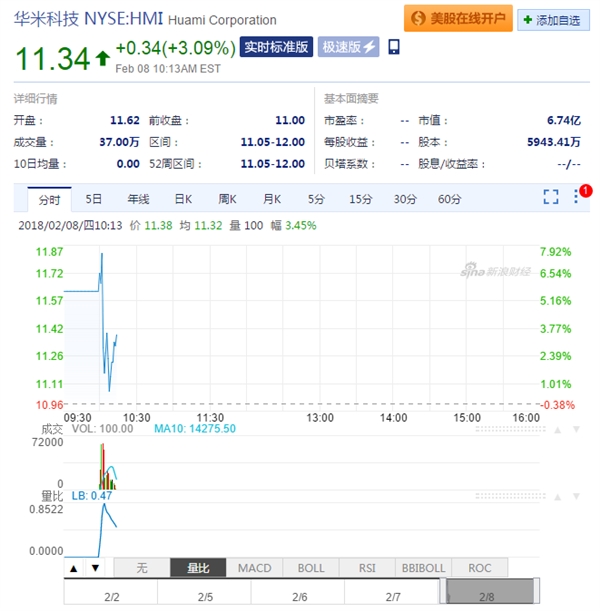Add stock via 添加自选
Screen dimensions: 600x611
pos(551,19)
